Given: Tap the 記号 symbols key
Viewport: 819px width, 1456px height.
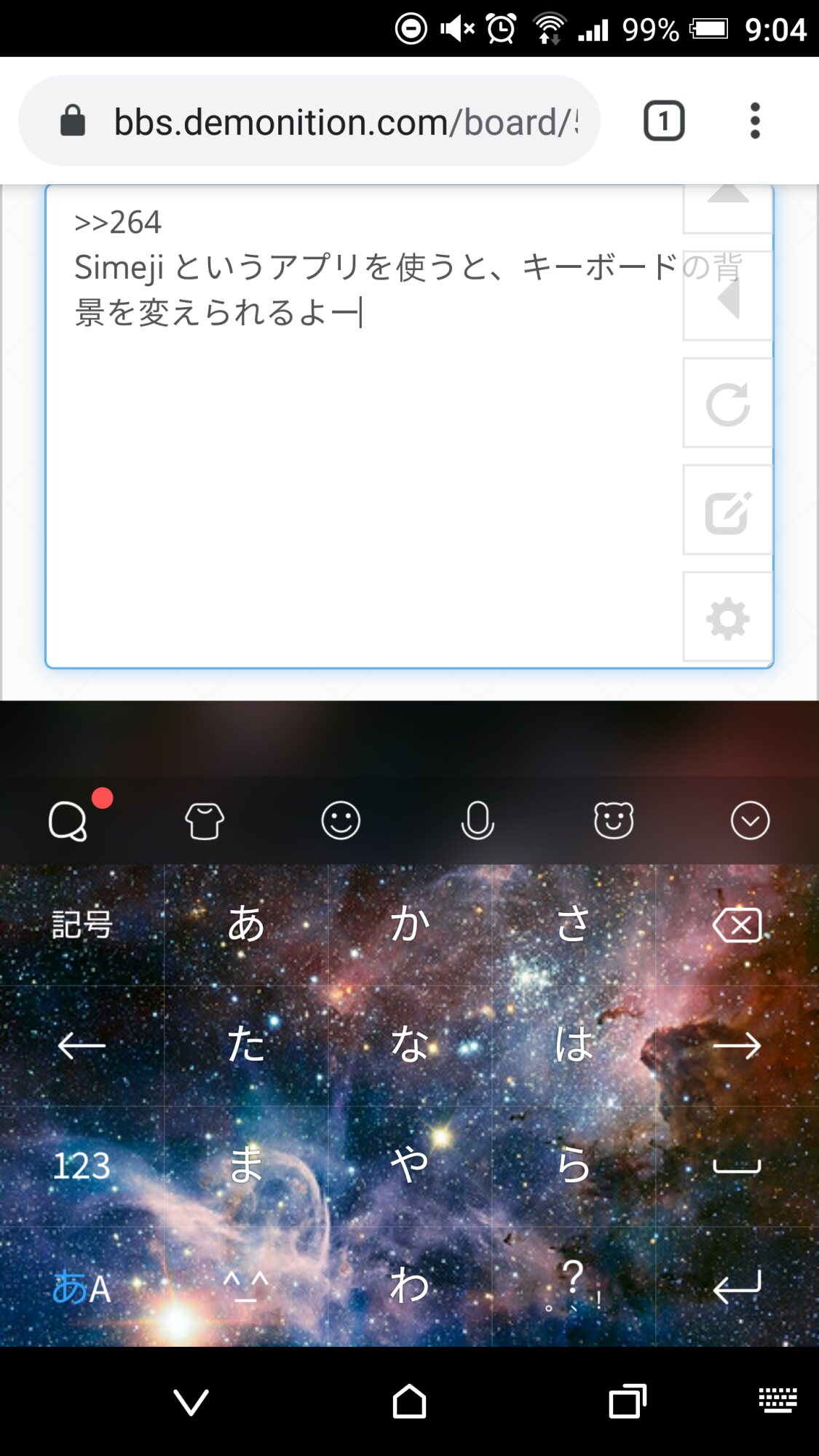Looking at the screenshot, I should coord(82,925).
